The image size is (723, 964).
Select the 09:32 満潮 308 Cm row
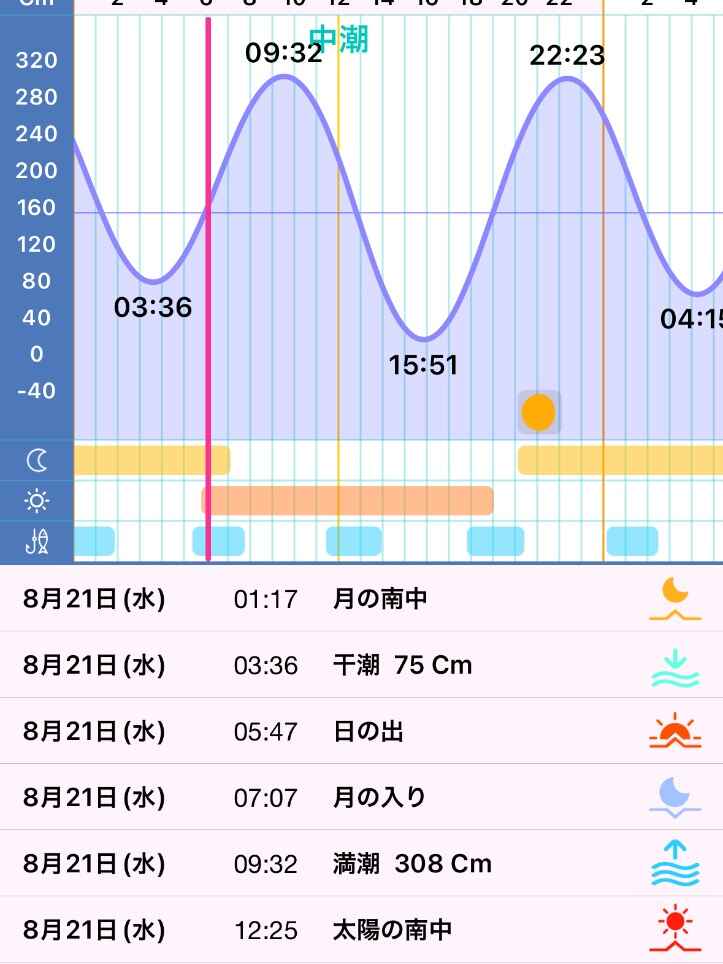coord(361,864)
